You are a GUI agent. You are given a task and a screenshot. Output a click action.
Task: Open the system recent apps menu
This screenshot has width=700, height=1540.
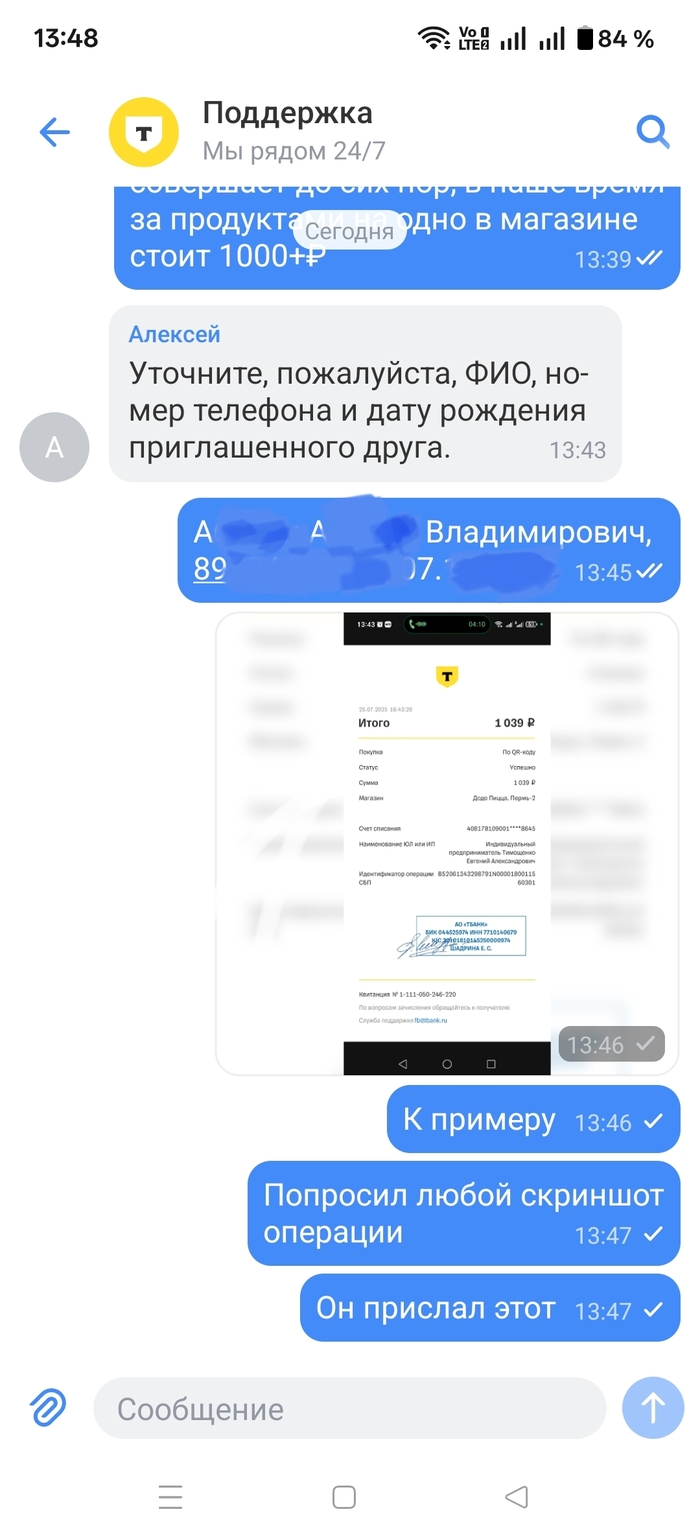pyautogui.click(x=171, y=1497)
